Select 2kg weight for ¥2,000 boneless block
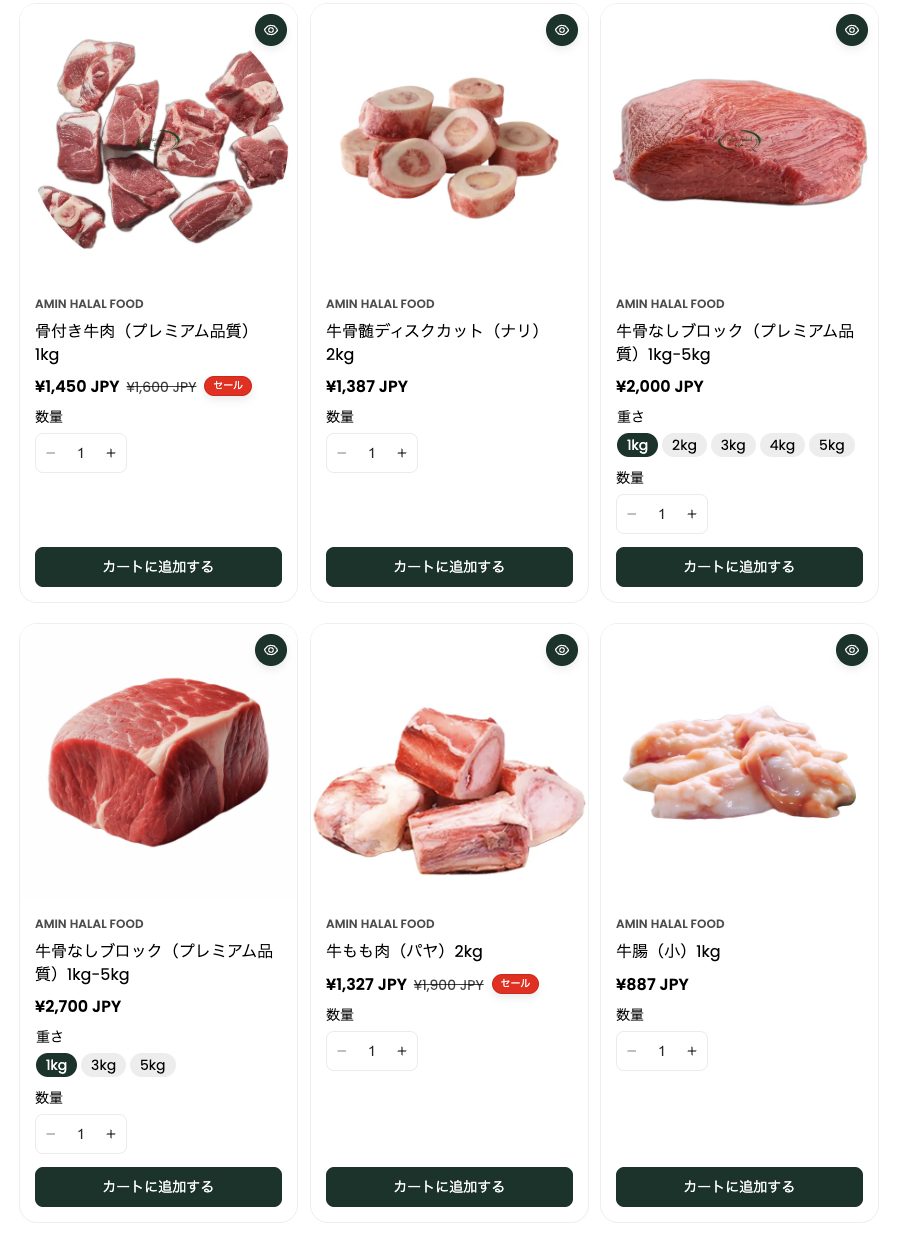The width and height of the screenshot is (906, 1238). click(684, 445)
